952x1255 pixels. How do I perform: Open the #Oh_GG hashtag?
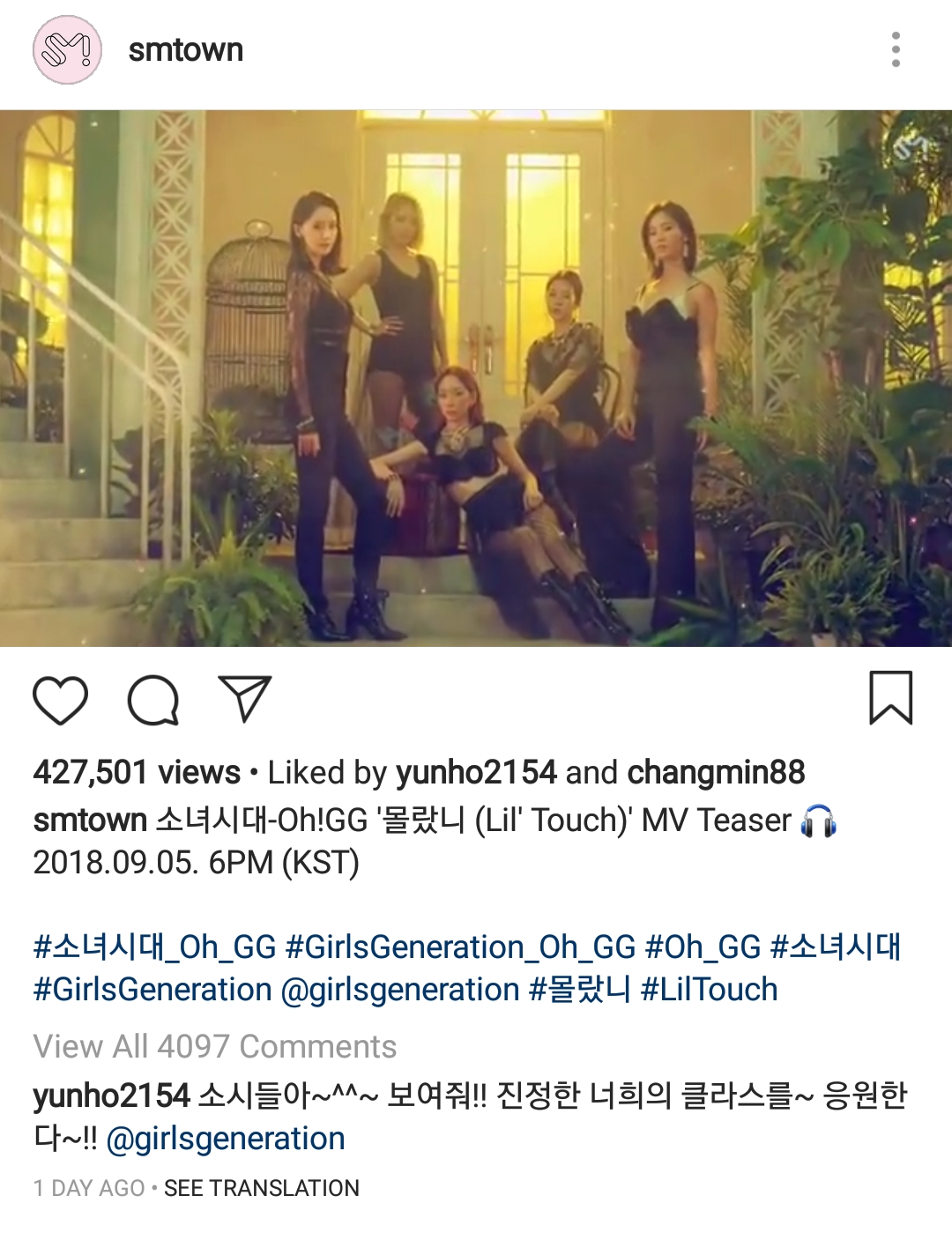point(703,947)
